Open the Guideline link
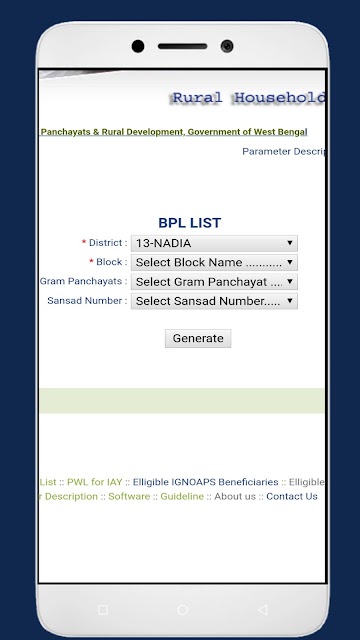The height and width of the screenshot is (640, 360). pos(182,496)
